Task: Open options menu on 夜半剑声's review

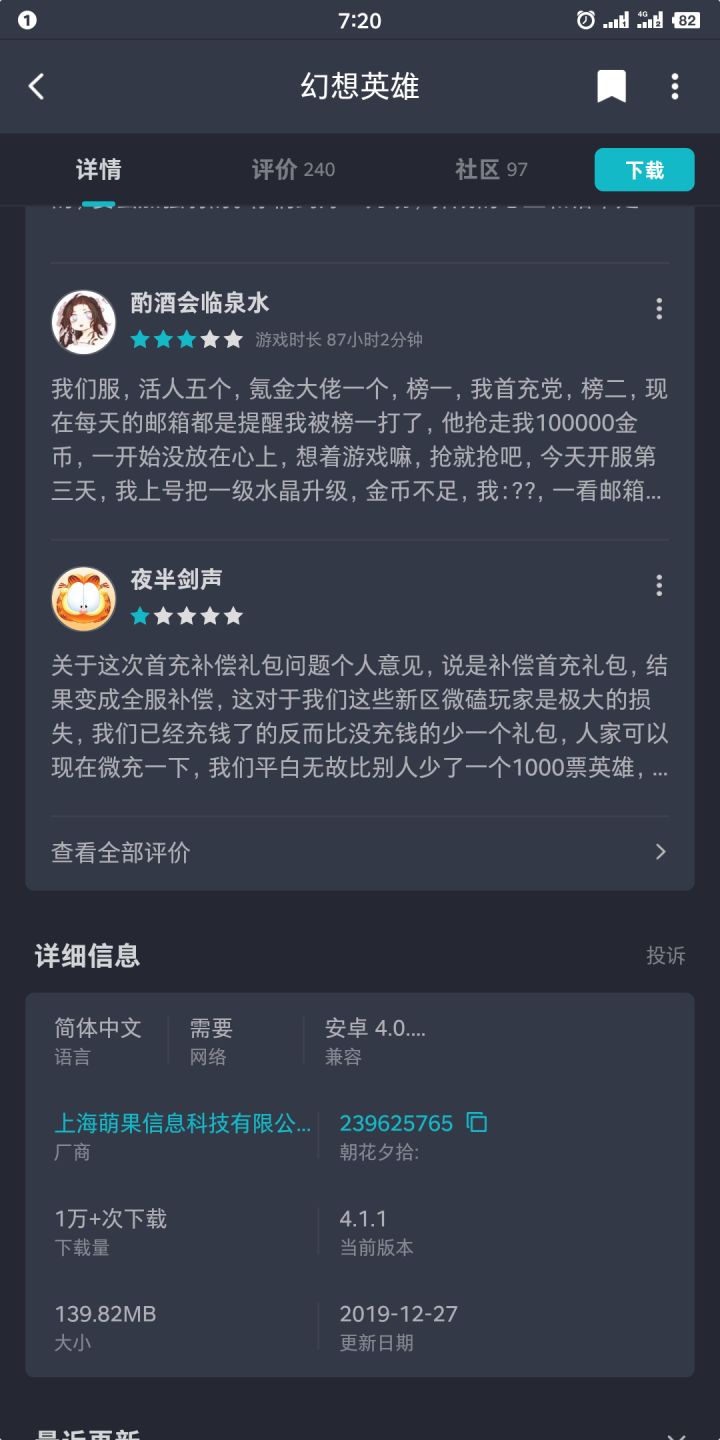Action: click(x=659, y=585)
